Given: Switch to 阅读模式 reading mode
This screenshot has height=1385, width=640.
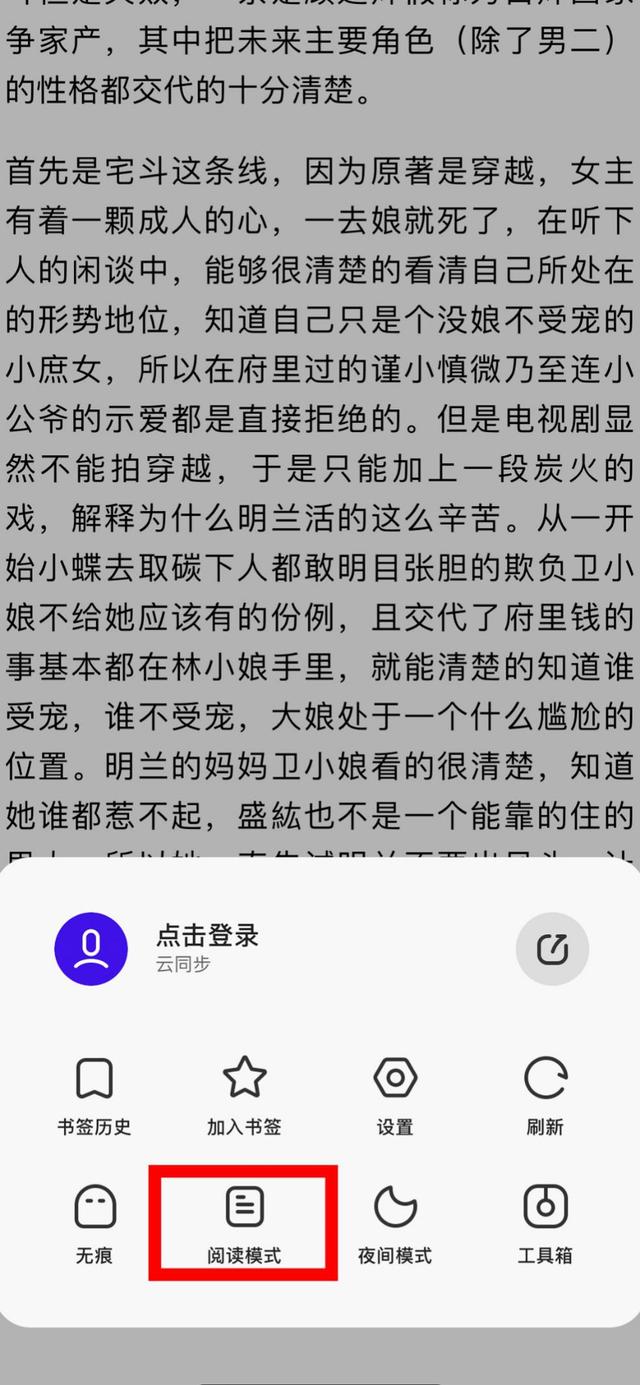Looking at the screenshot, I should click(x=244, y=1225).
